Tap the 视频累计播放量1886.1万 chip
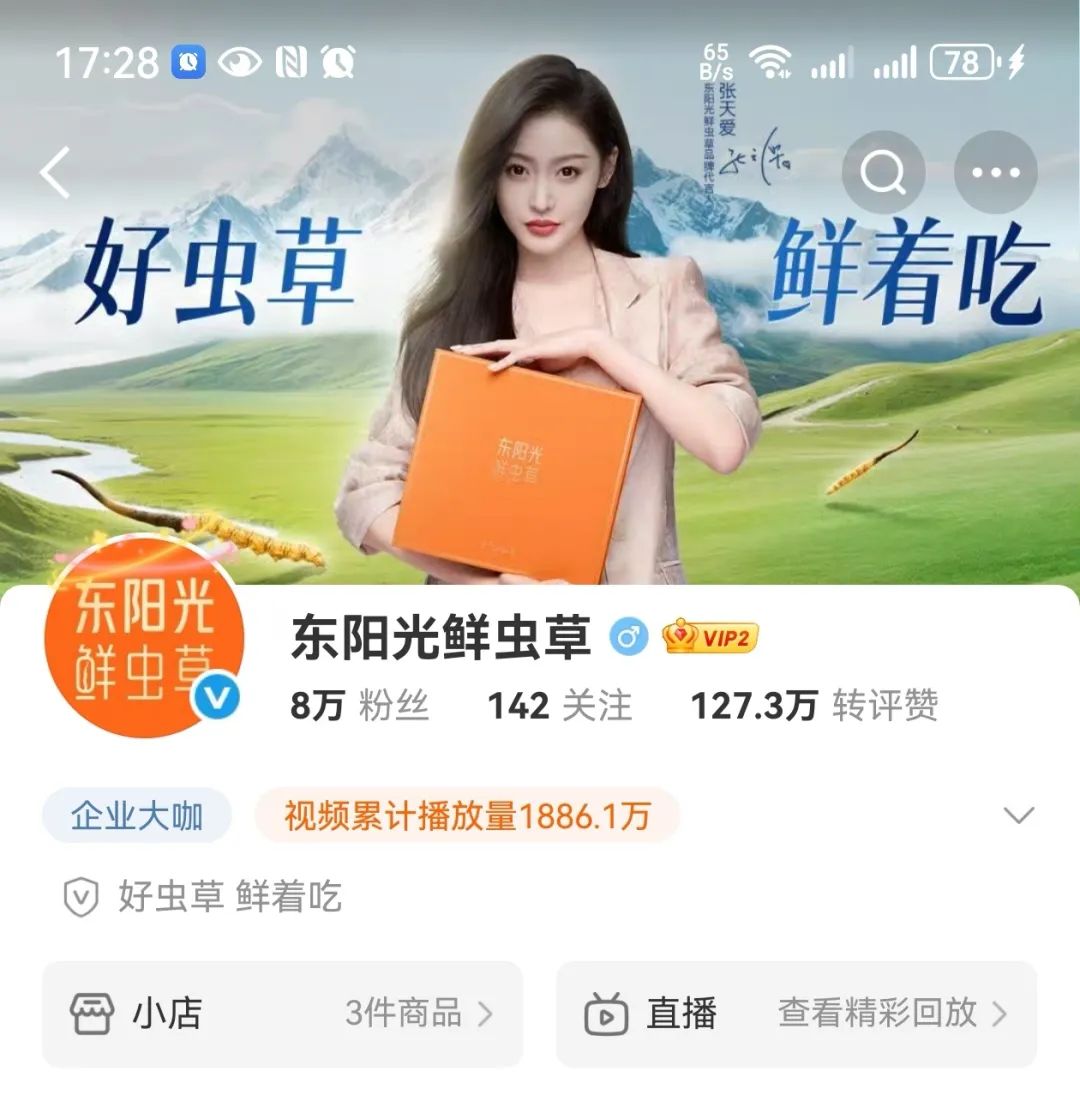This screenshot has width=1080, height=1113. [x=467, y=816]
